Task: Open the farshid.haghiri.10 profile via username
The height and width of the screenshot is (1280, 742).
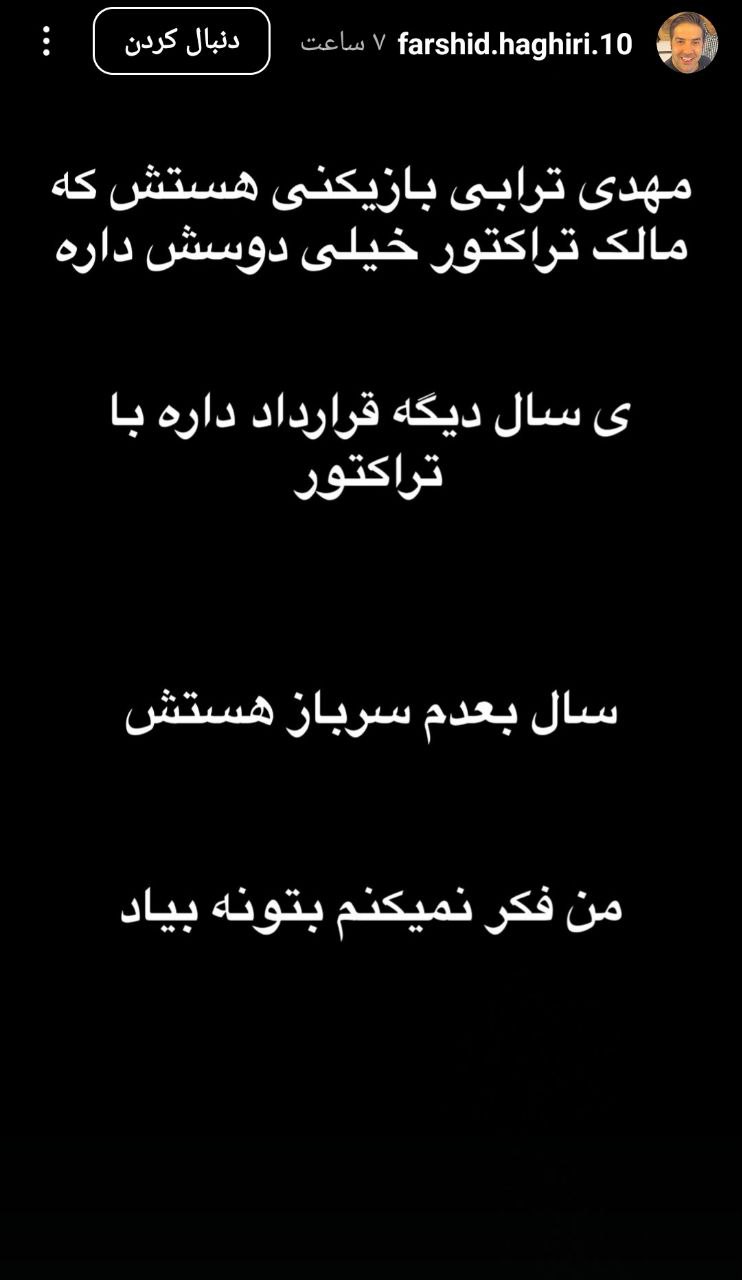Action: [x=515, y=45]
